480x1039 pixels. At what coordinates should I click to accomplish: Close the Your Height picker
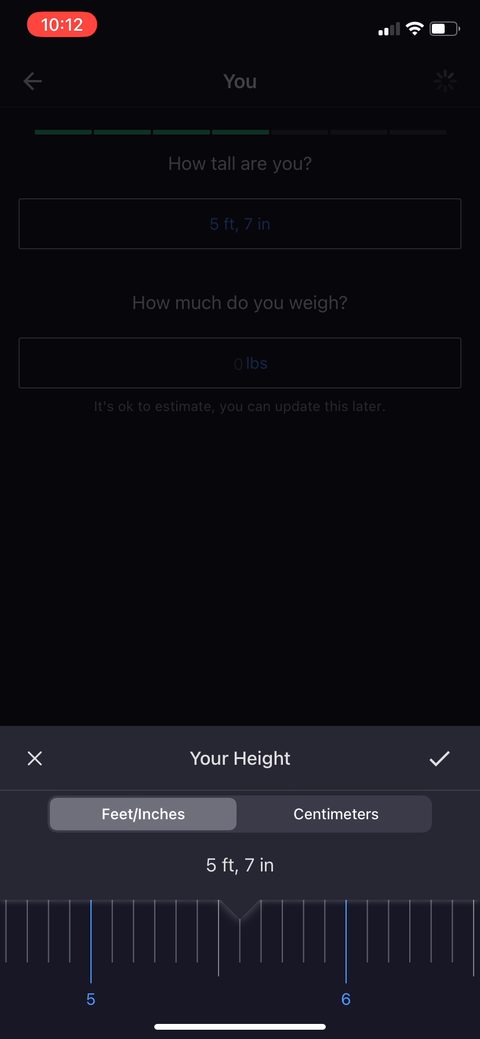click(34, 759)
